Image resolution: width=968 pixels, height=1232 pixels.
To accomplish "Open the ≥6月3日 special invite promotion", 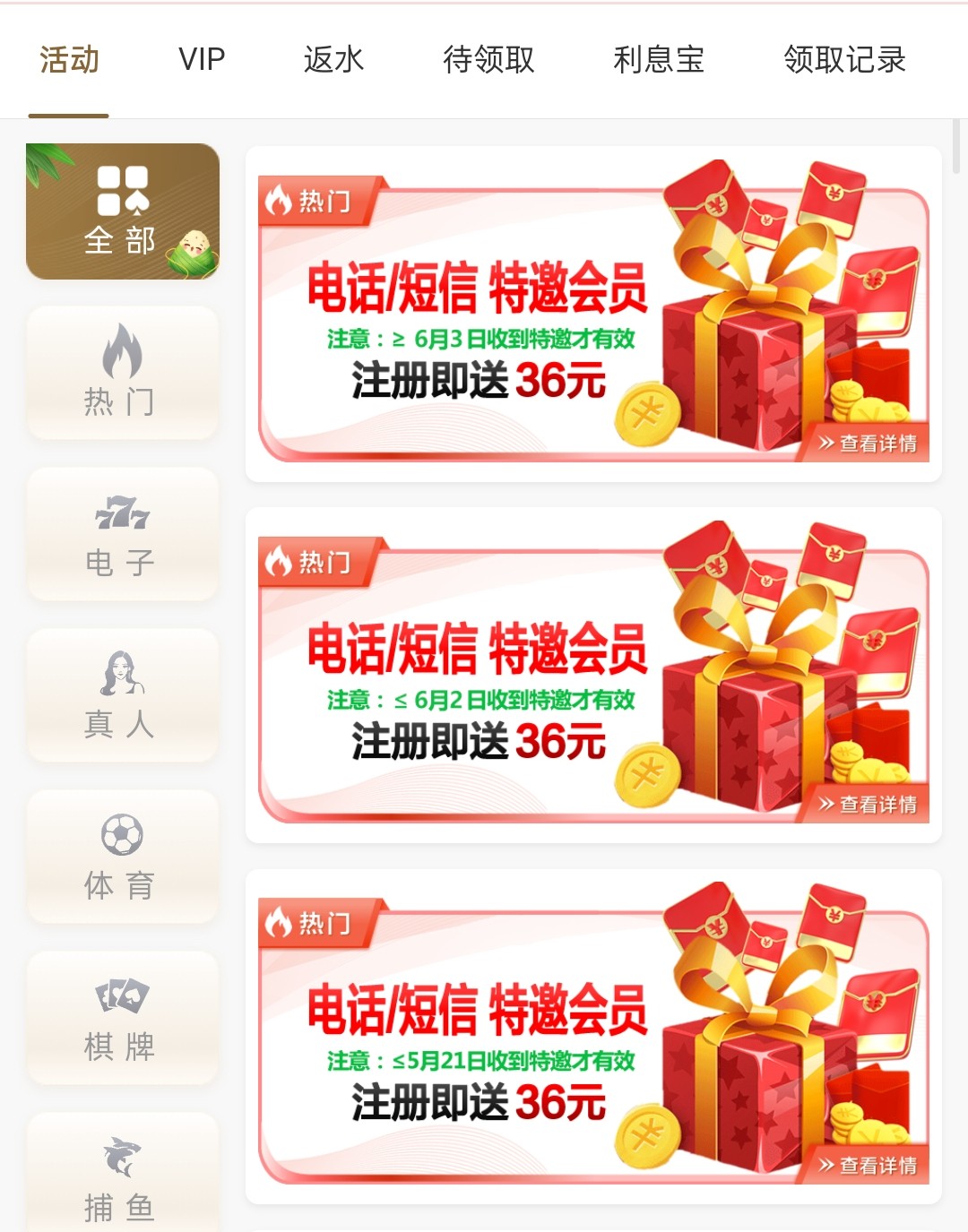I will (x=593, y=315).
